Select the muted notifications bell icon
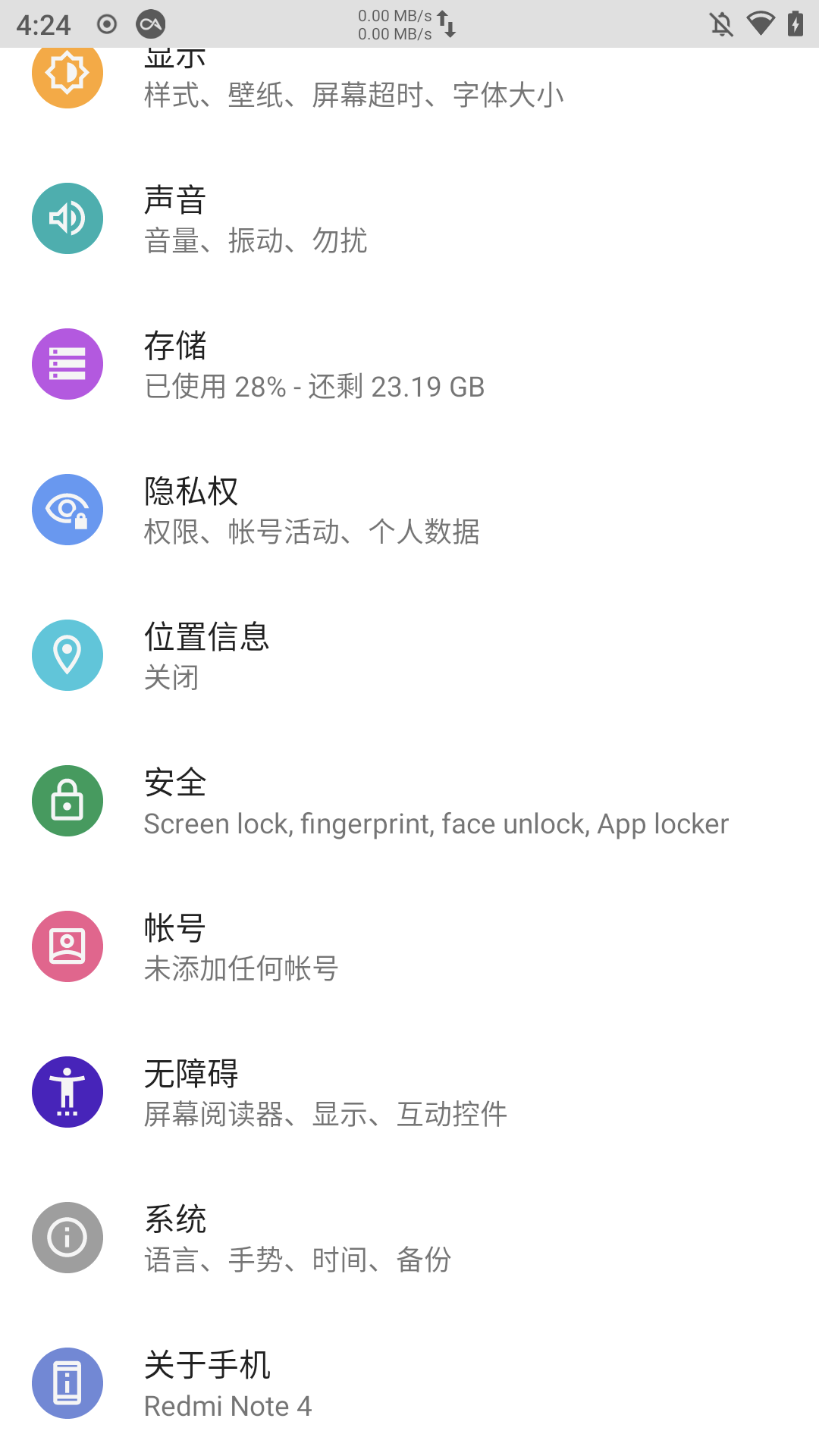 point(722,23)
